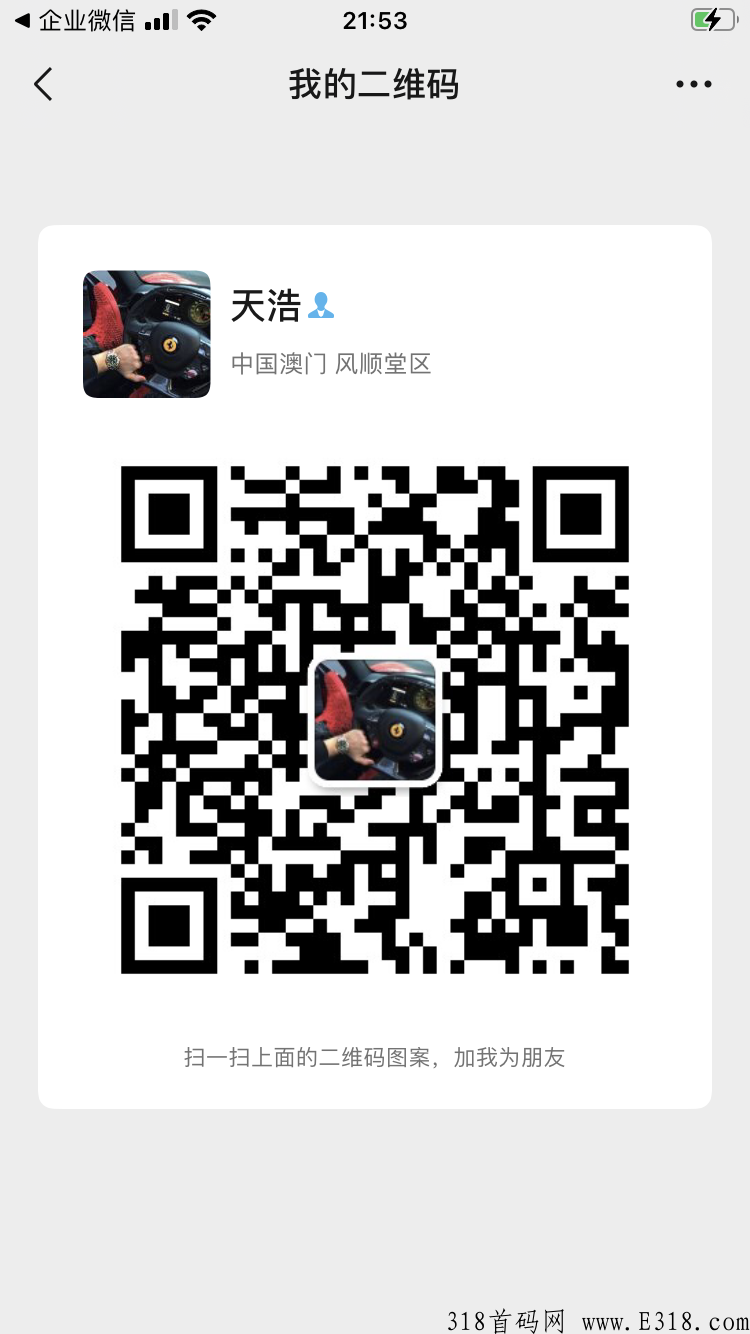
Task: Tap the battery charging indicator
Action: 712,18
